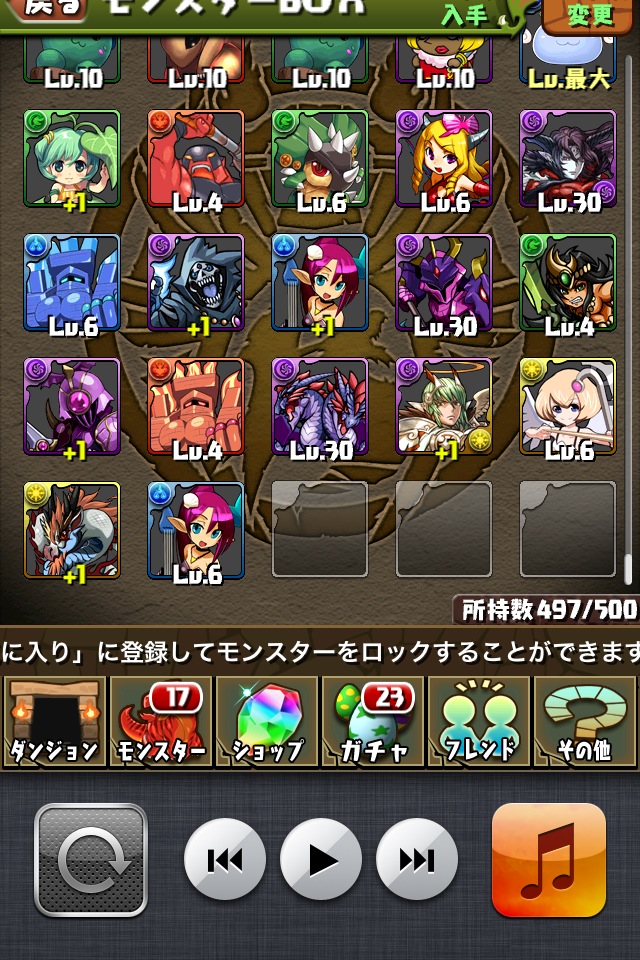Select the purple hydra dragon Lv.30
Image resolution: width=640 pixels, height=960 pixels.
pyautogui.click(x=320, y=407)
